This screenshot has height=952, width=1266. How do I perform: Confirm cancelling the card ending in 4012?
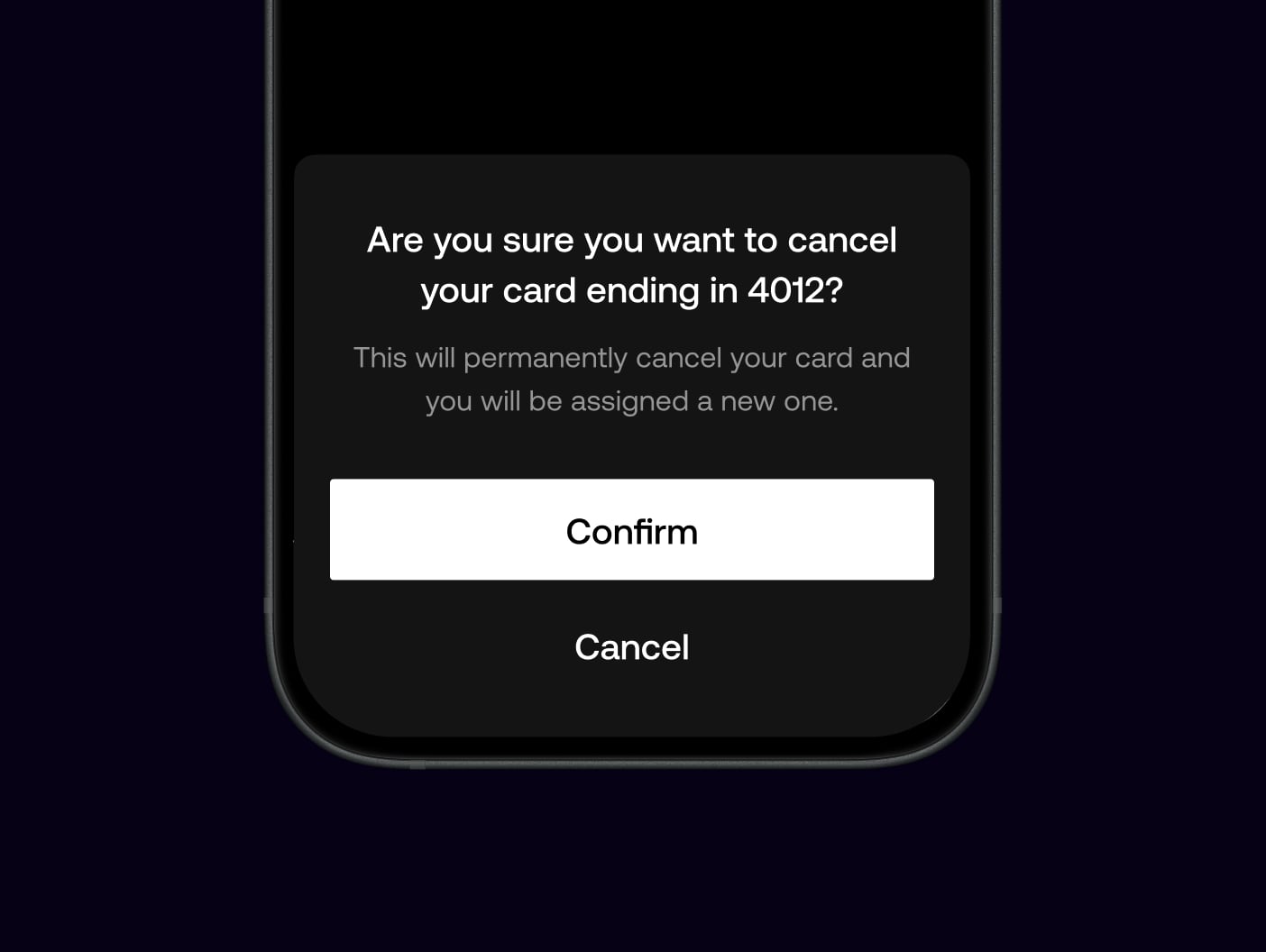(x=631, y=530)
